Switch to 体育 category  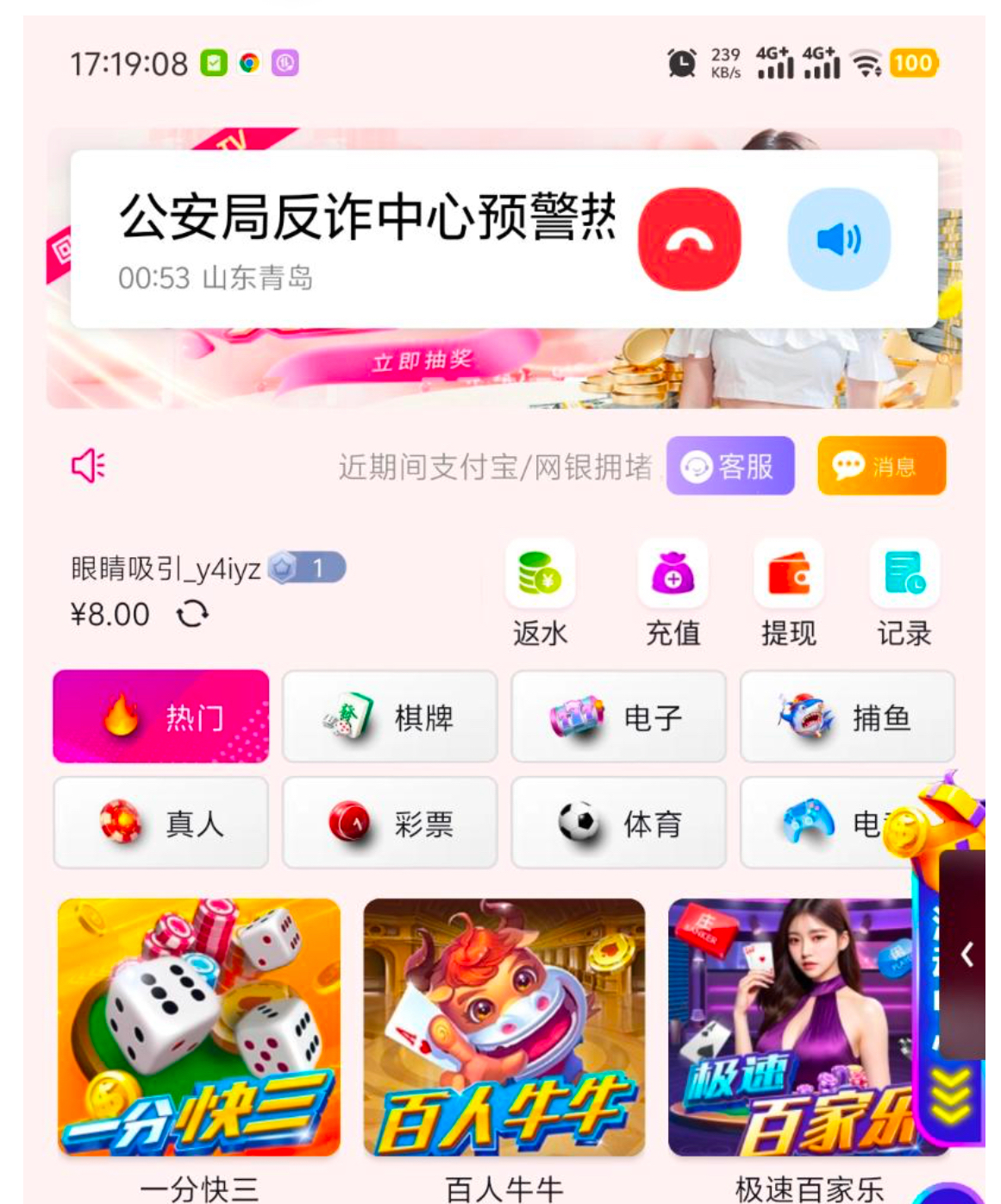pyautogui.click(x=618, y=823)
